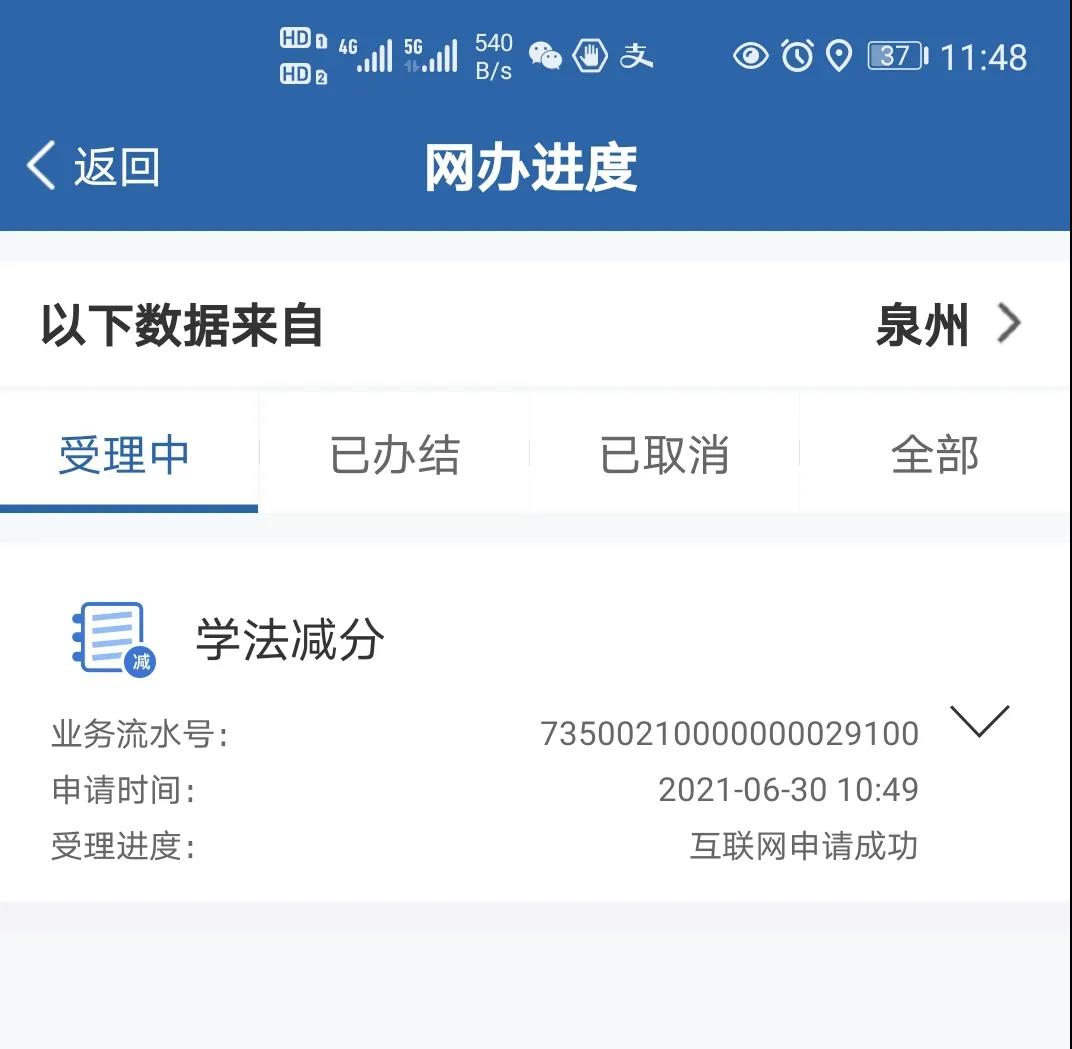This screenshot has height=1049, width=1072.
Task: Open the 已取消 tab
Action: (x=664, y=456)
